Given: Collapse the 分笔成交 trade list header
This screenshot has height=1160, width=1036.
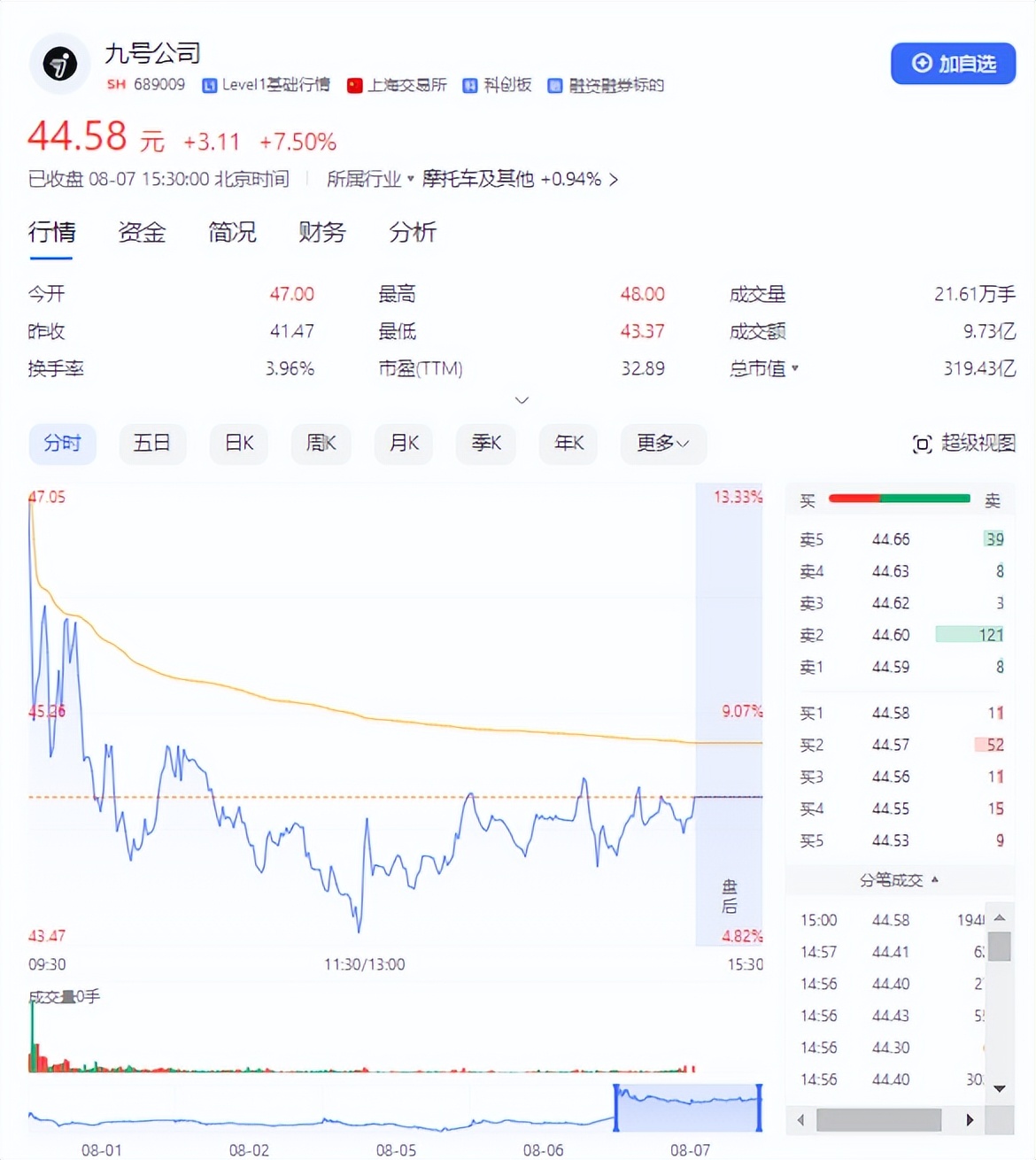Looking at the screenshot, I should [900, 880].
